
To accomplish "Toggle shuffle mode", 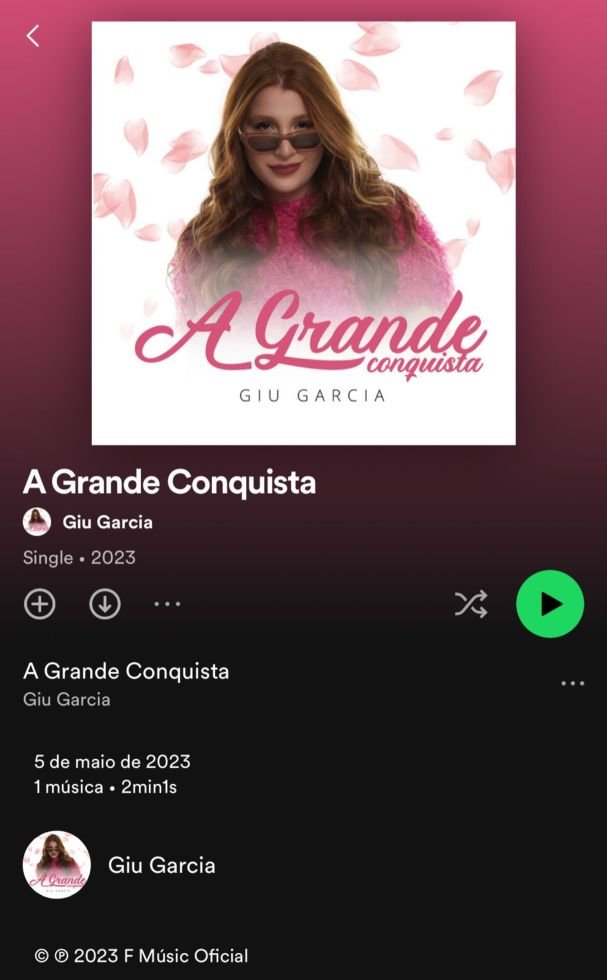I will coord(471,604).
